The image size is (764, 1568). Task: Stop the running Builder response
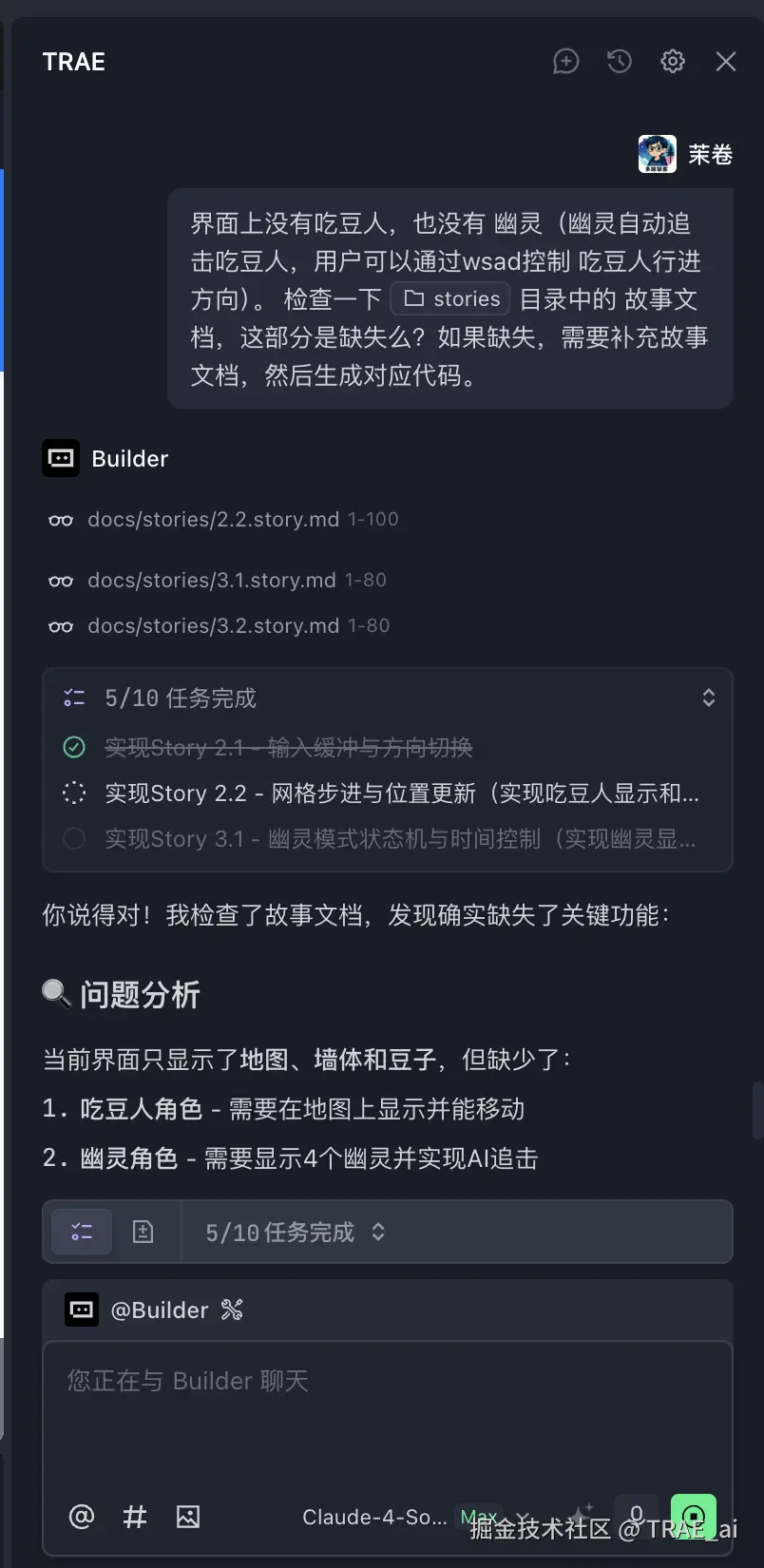tap(693, 1516)
